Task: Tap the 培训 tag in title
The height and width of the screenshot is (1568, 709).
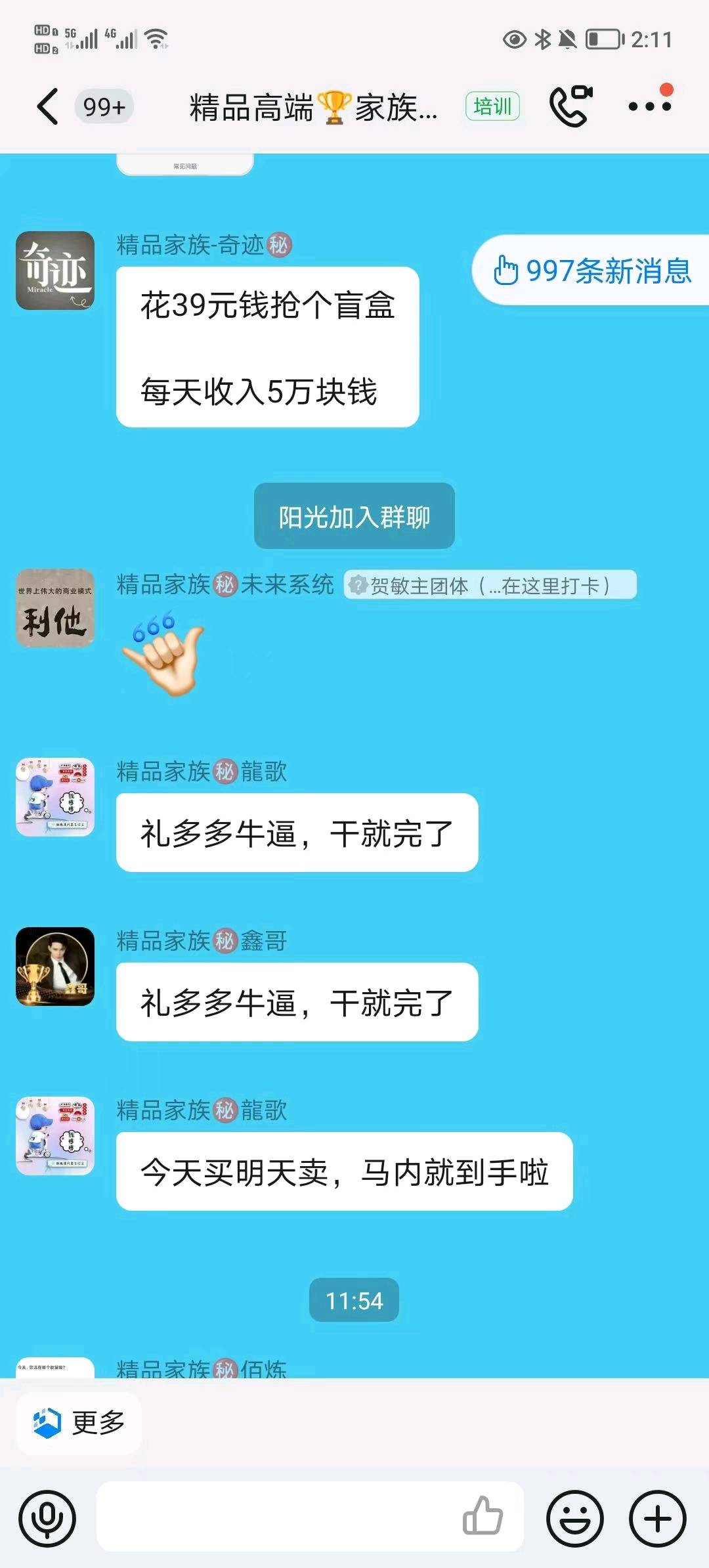Action: pyautogui.click(x=492, y=106)
